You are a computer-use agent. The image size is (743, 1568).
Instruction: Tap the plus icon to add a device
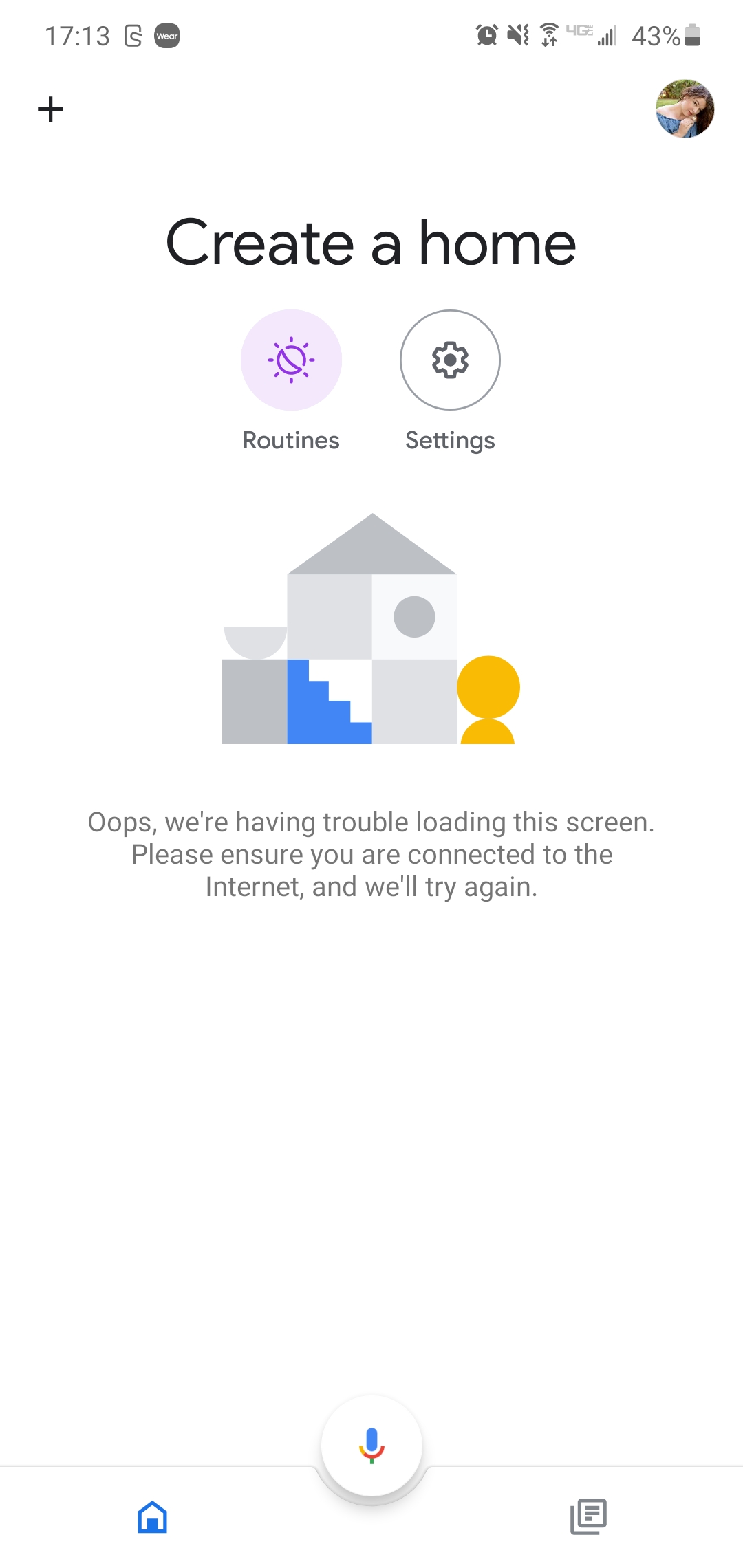point(50,109)
